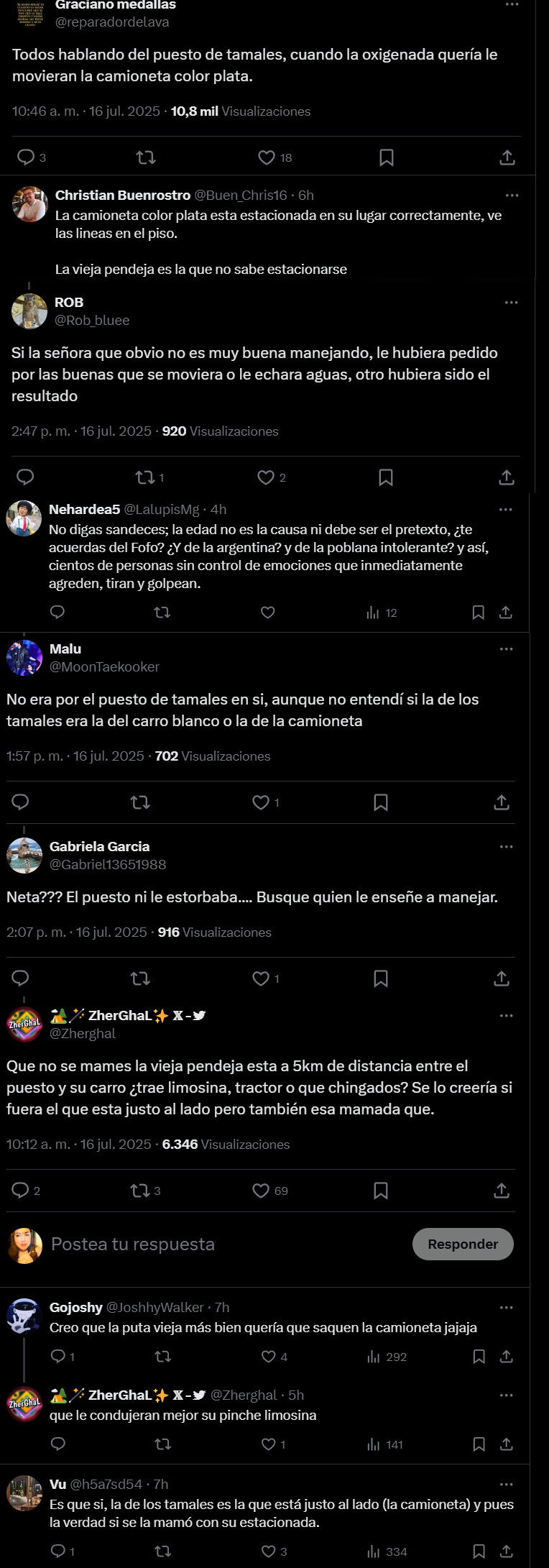Bookmark Gabriela Garcia's post

[381, 978]
